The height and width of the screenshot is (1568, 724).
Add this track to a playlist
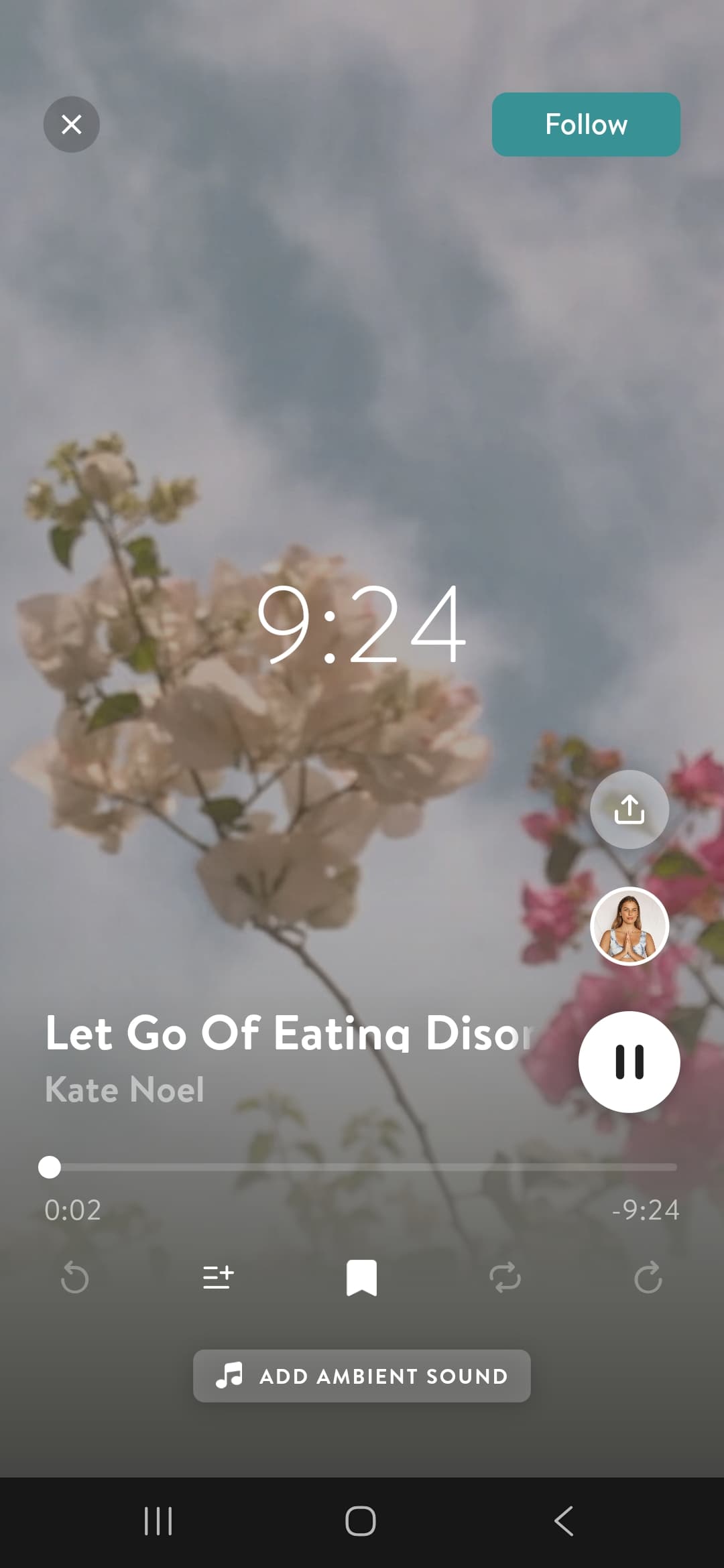click(x=218, y=1277)
